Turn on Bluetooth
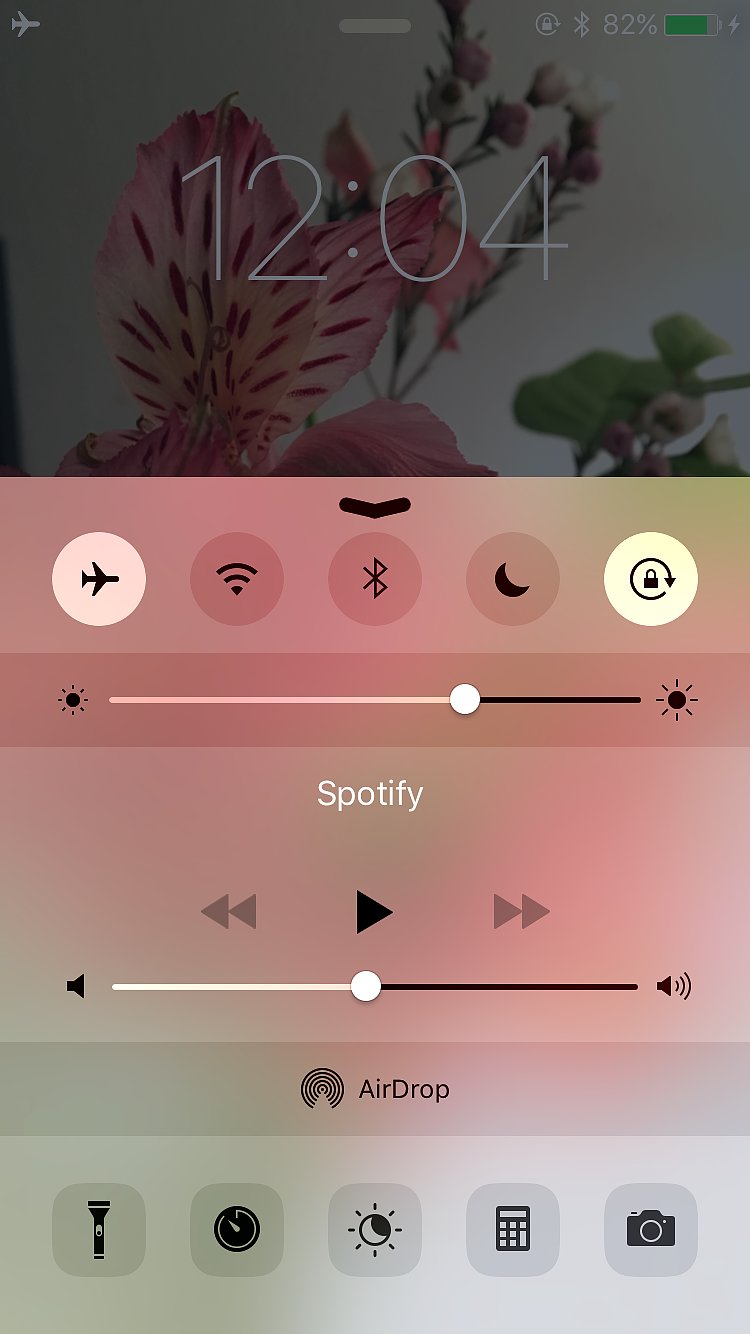This screenshot has width=750, height=1334. tap(375, 579)
